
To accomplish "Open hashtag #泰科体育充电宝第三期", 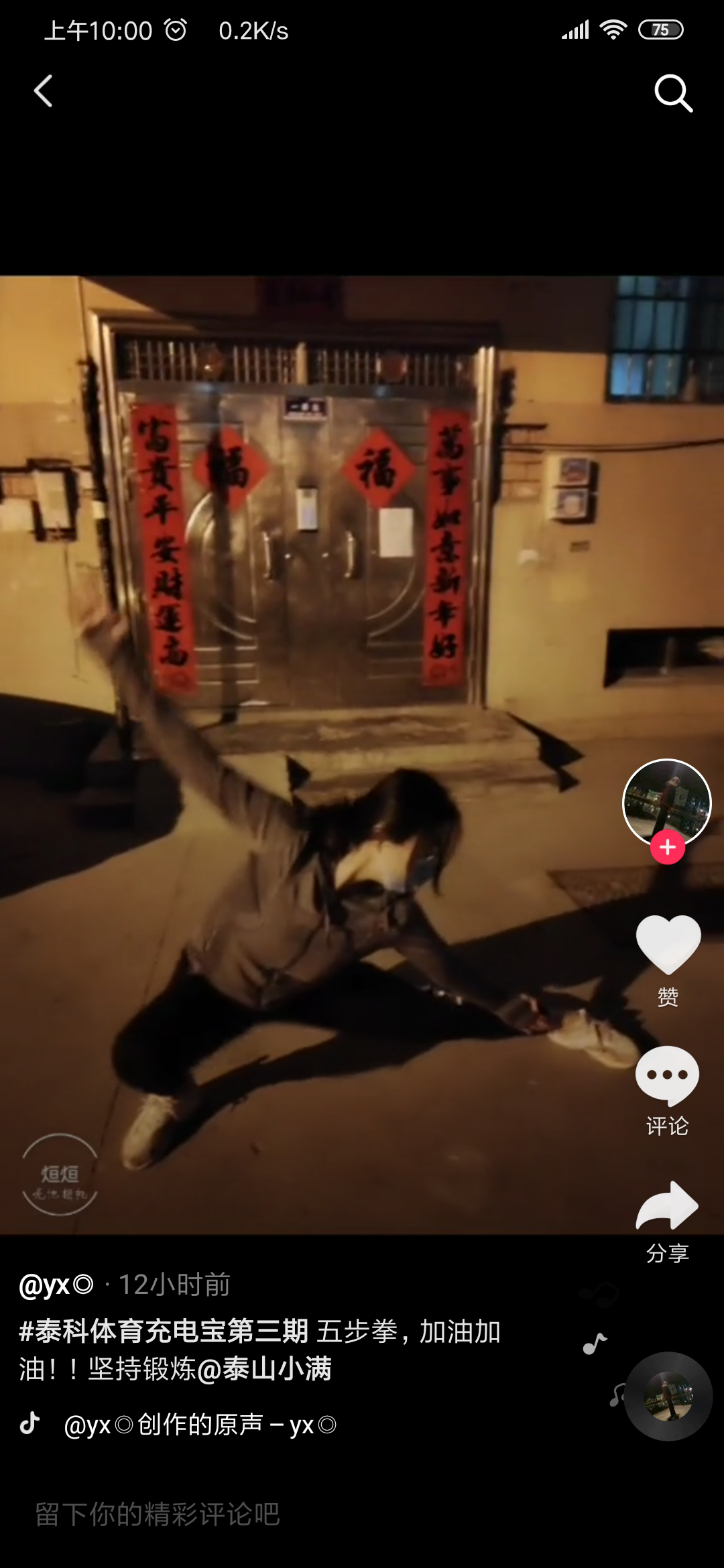I will pyautogui.click(x=163, y=1331).
